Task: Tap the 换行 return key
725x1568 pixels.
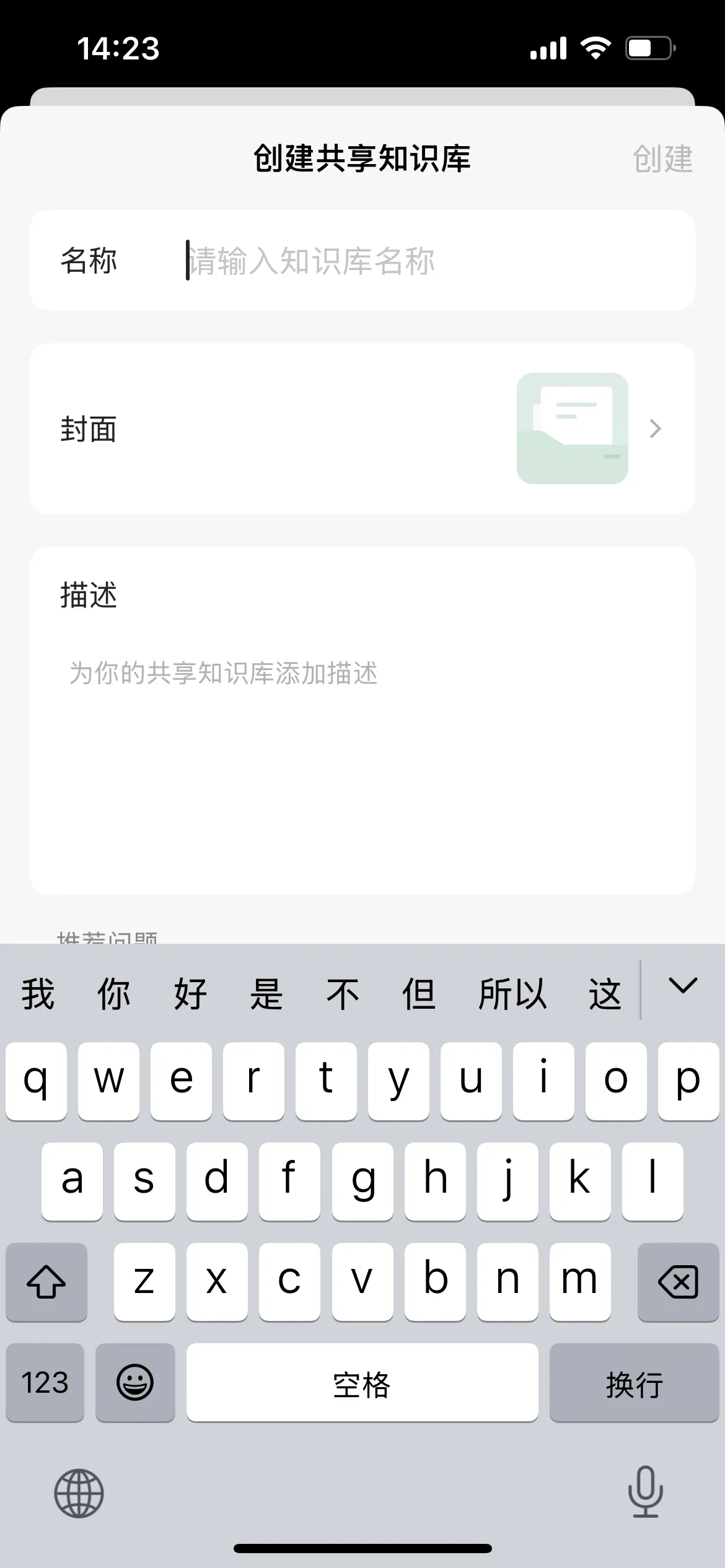Action: [634, 1382]
